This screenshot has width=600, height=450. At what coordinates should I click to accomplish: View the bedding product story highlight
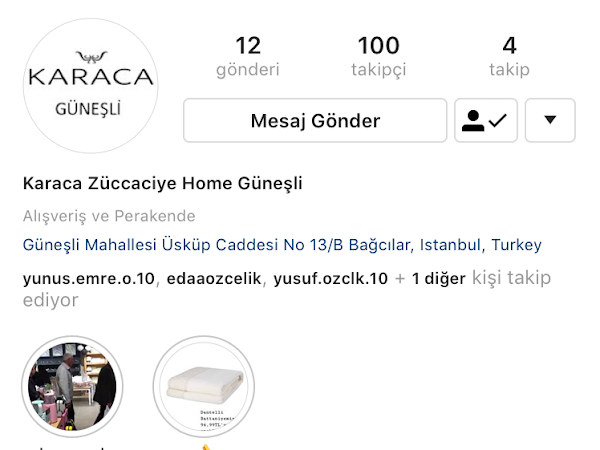205,388
